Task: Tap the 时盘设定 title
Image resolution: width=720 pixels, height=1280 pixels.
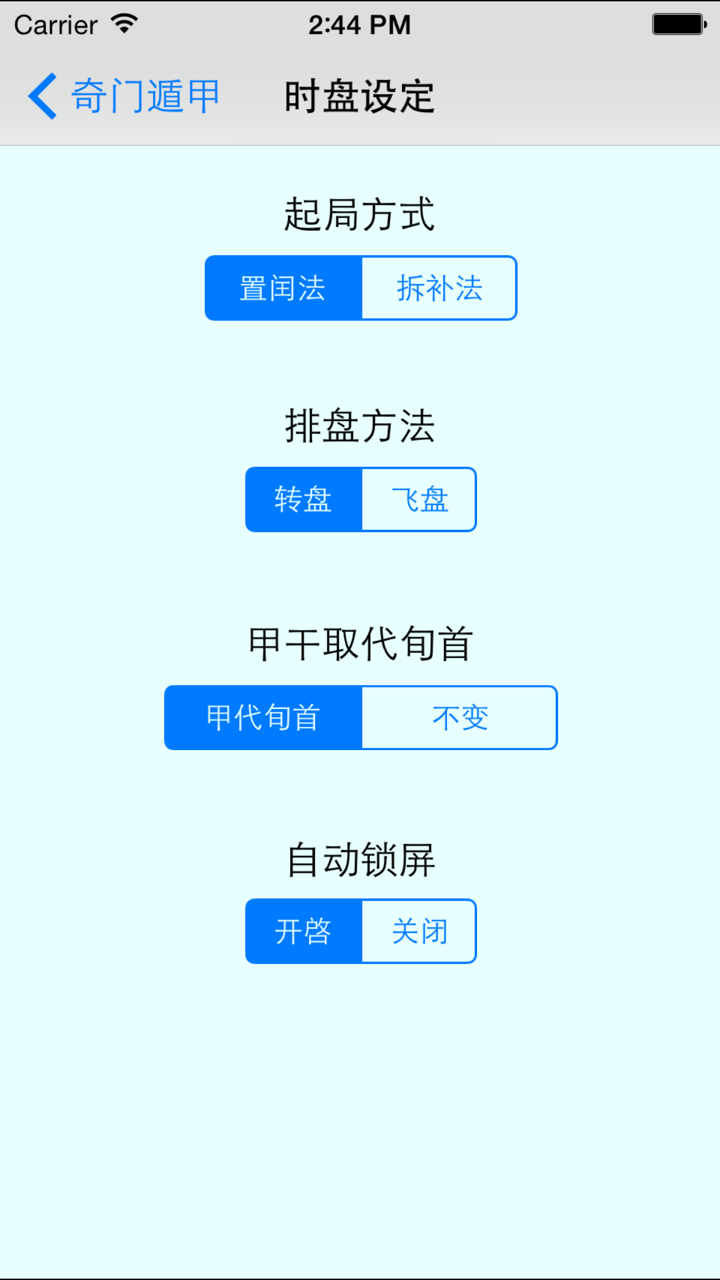Action: 359,96
